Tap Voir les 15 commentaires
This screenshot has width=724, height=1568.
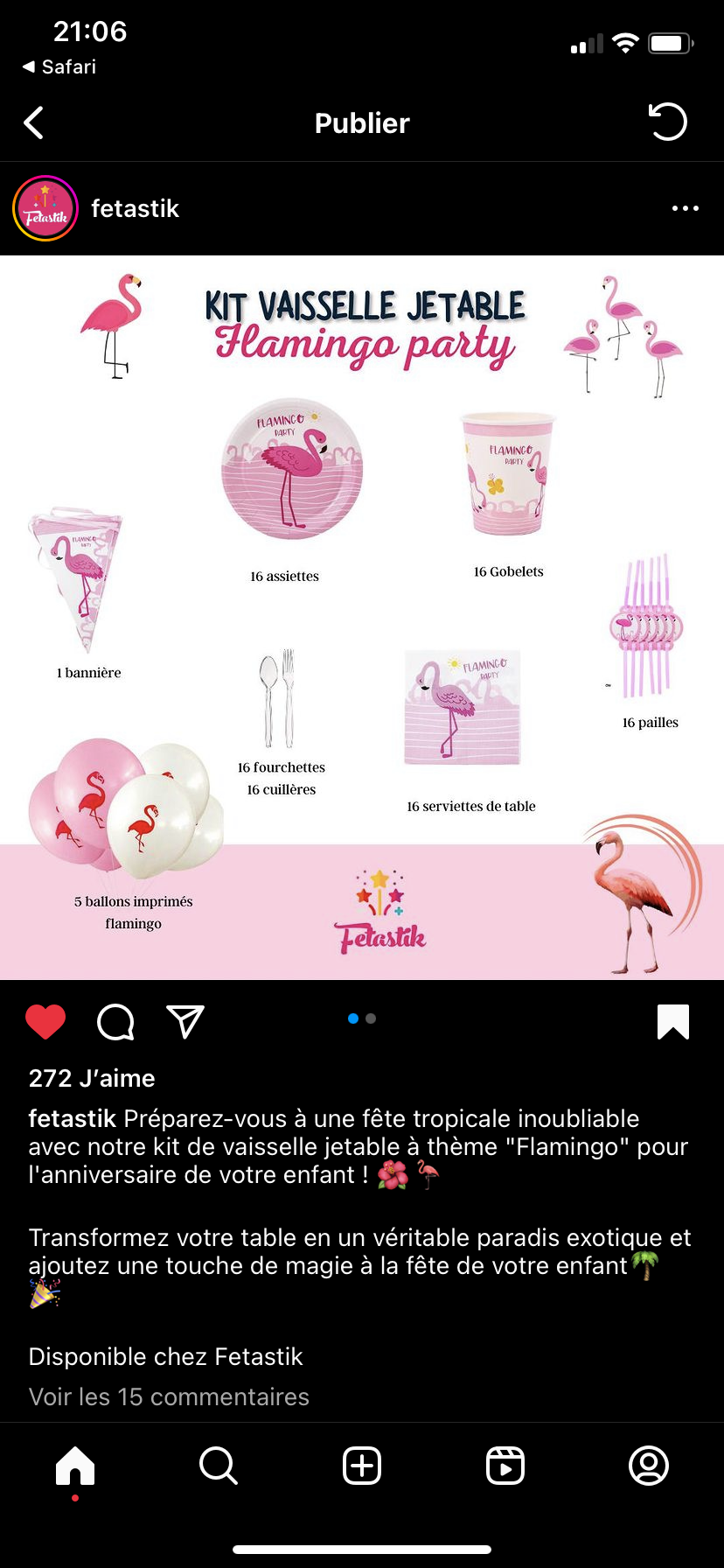point(169,1396)
